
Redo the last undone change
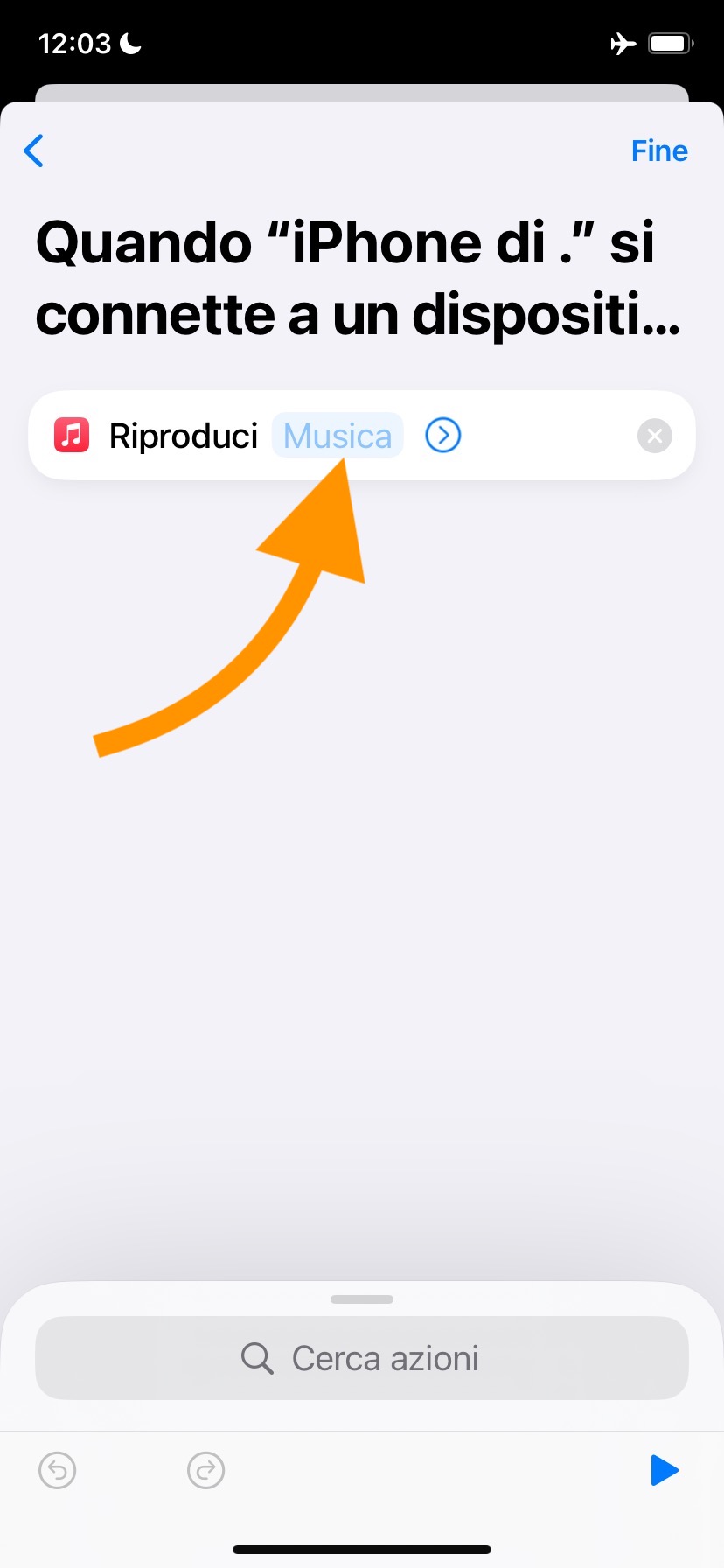(206, 1470)
